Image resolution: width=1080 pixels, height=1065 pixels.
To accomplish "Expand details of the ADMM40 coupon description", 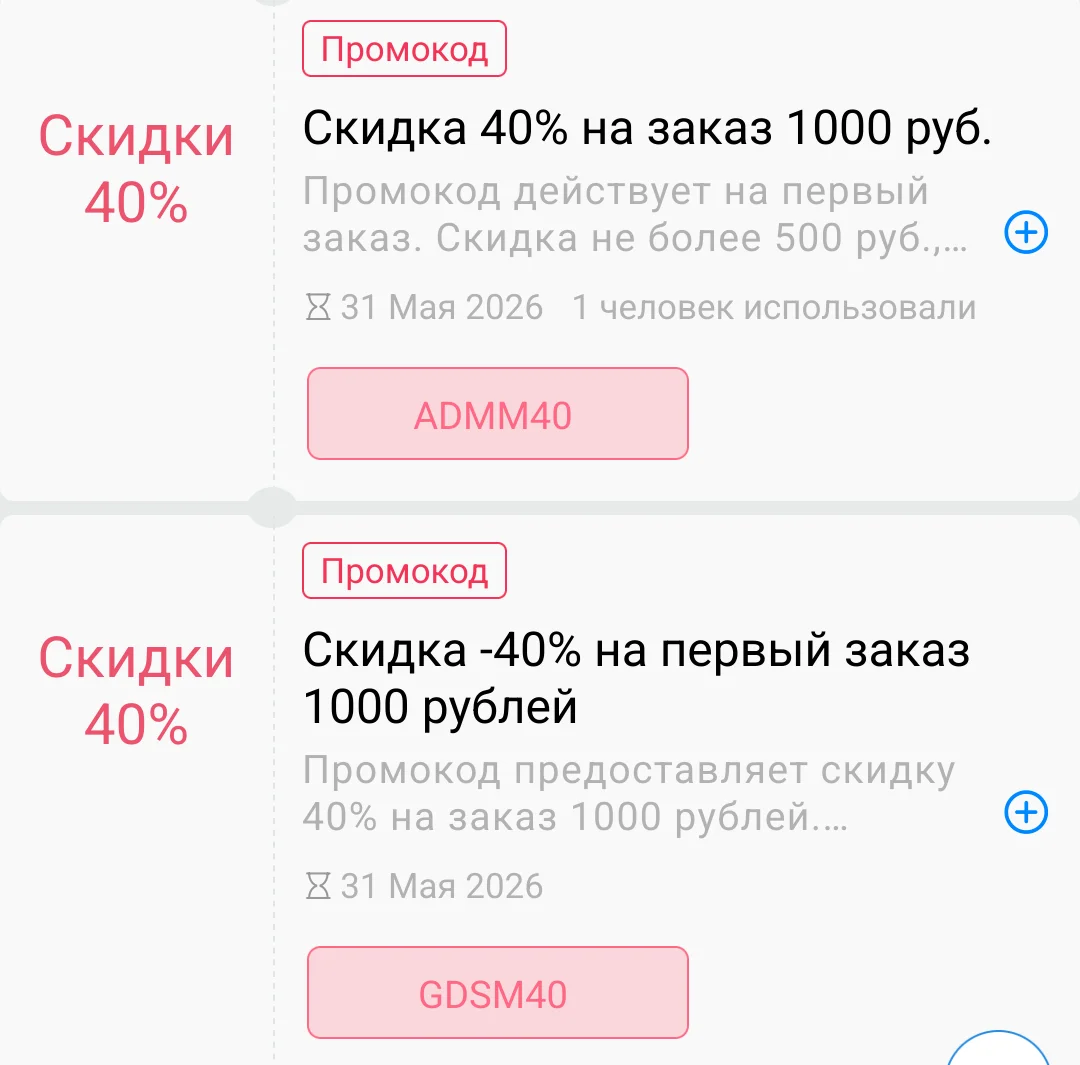I will click(1026, 232).
